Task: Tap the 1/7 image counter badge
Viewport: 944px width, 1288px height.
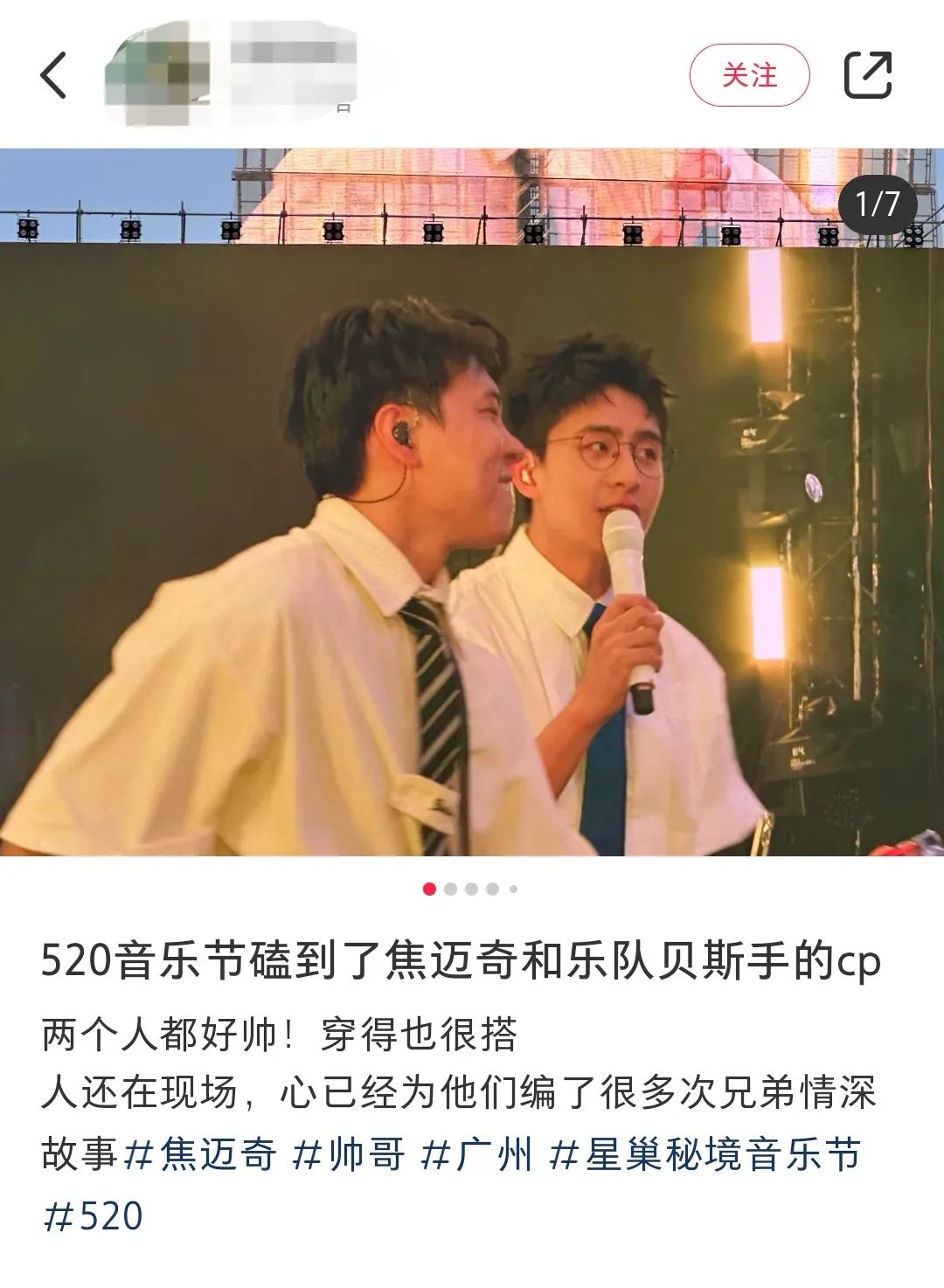Action: click(877, 205)
